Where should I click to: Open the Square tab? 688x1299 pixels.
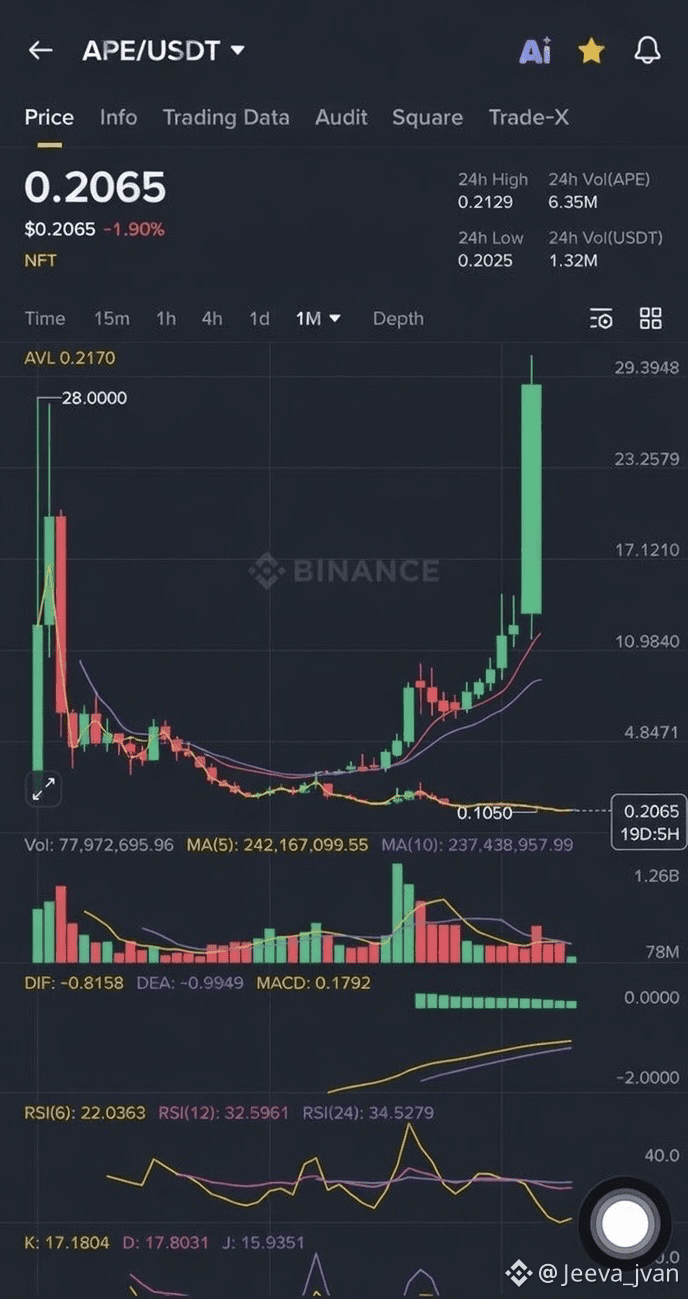427,117
